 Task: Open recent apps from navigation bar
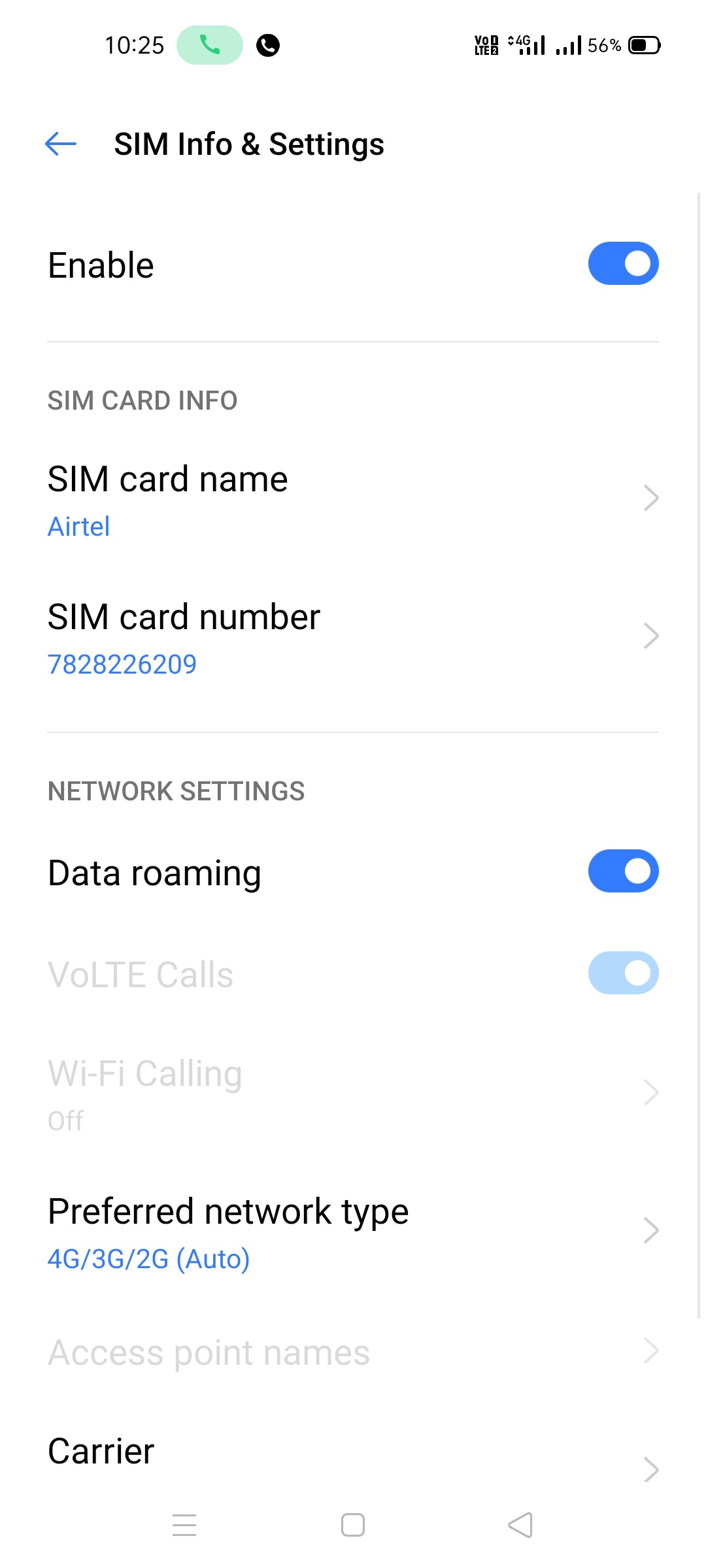click(184, 1525)
